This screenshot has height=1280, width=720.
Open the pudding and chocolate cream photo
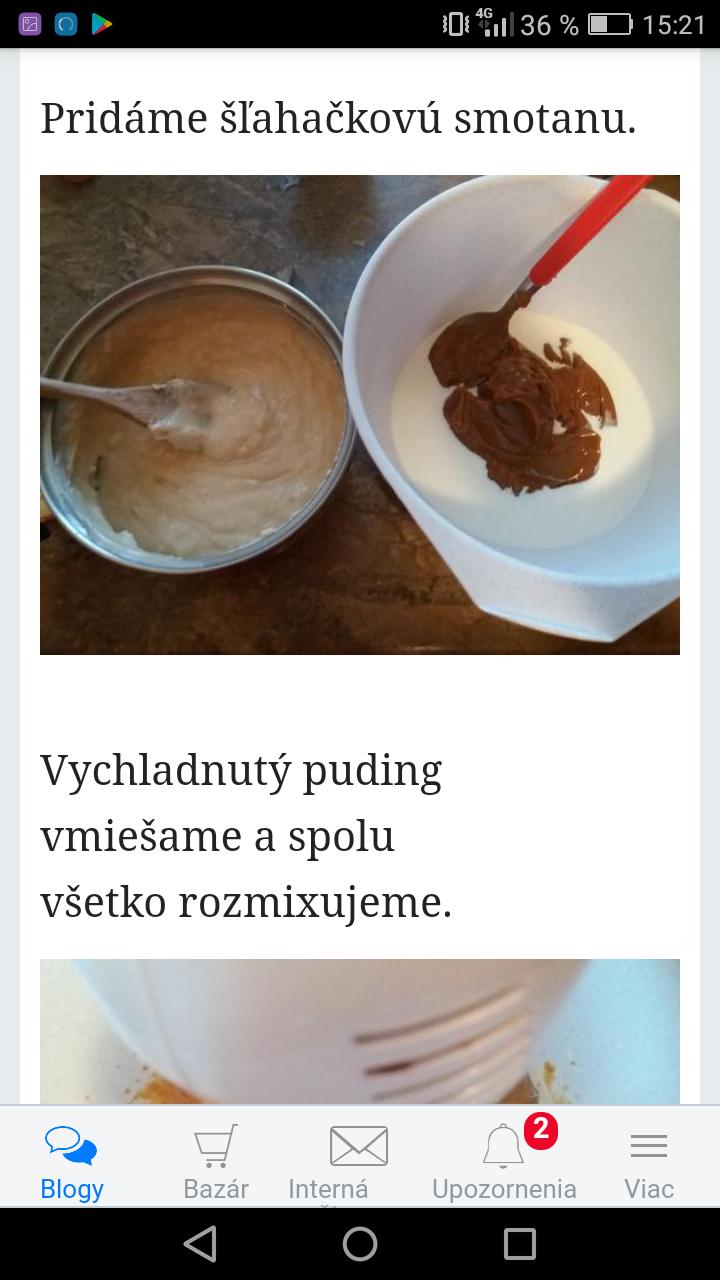[360, 415]
